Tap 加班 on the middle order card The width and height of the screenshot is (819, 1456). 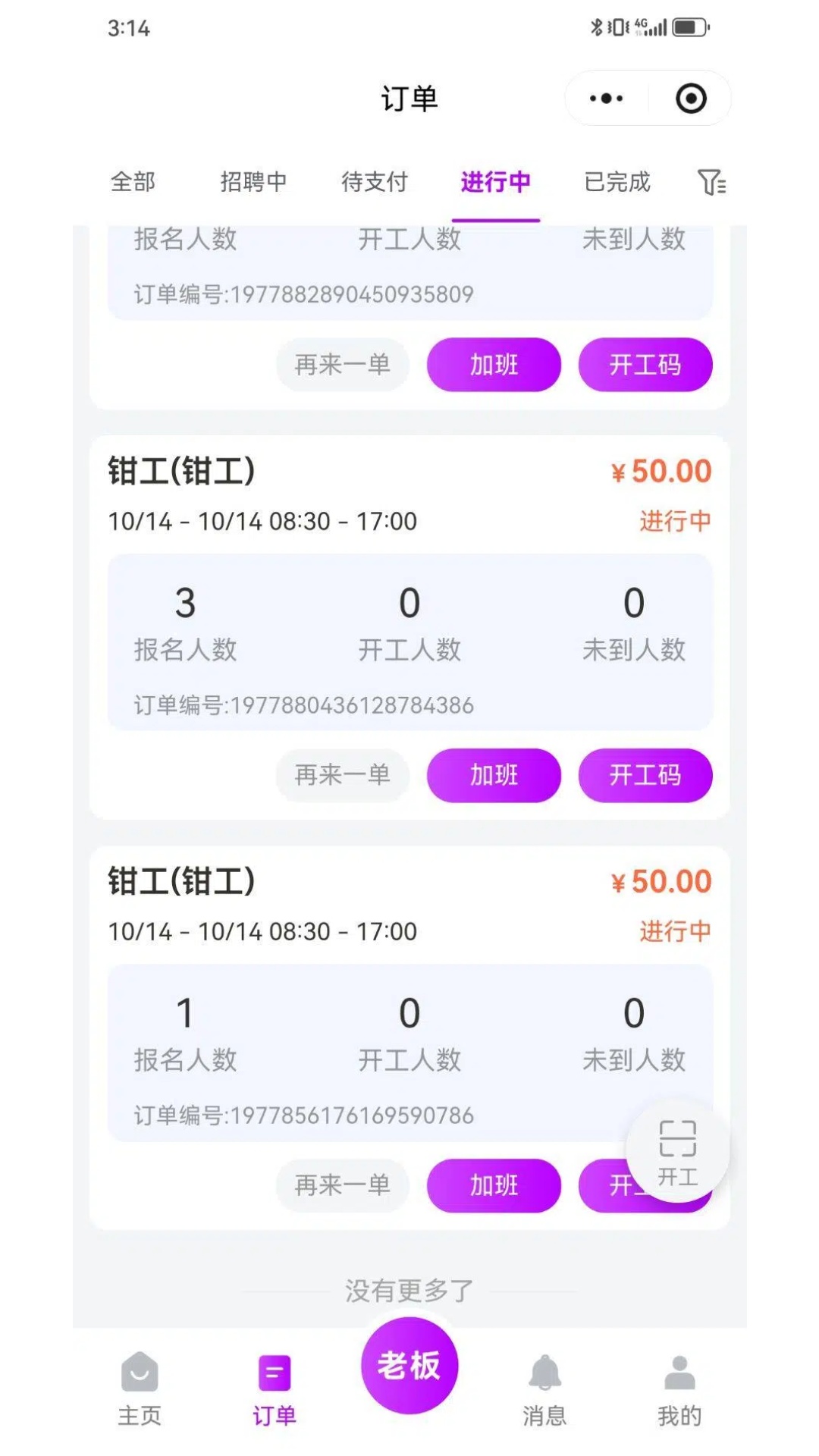493,775
